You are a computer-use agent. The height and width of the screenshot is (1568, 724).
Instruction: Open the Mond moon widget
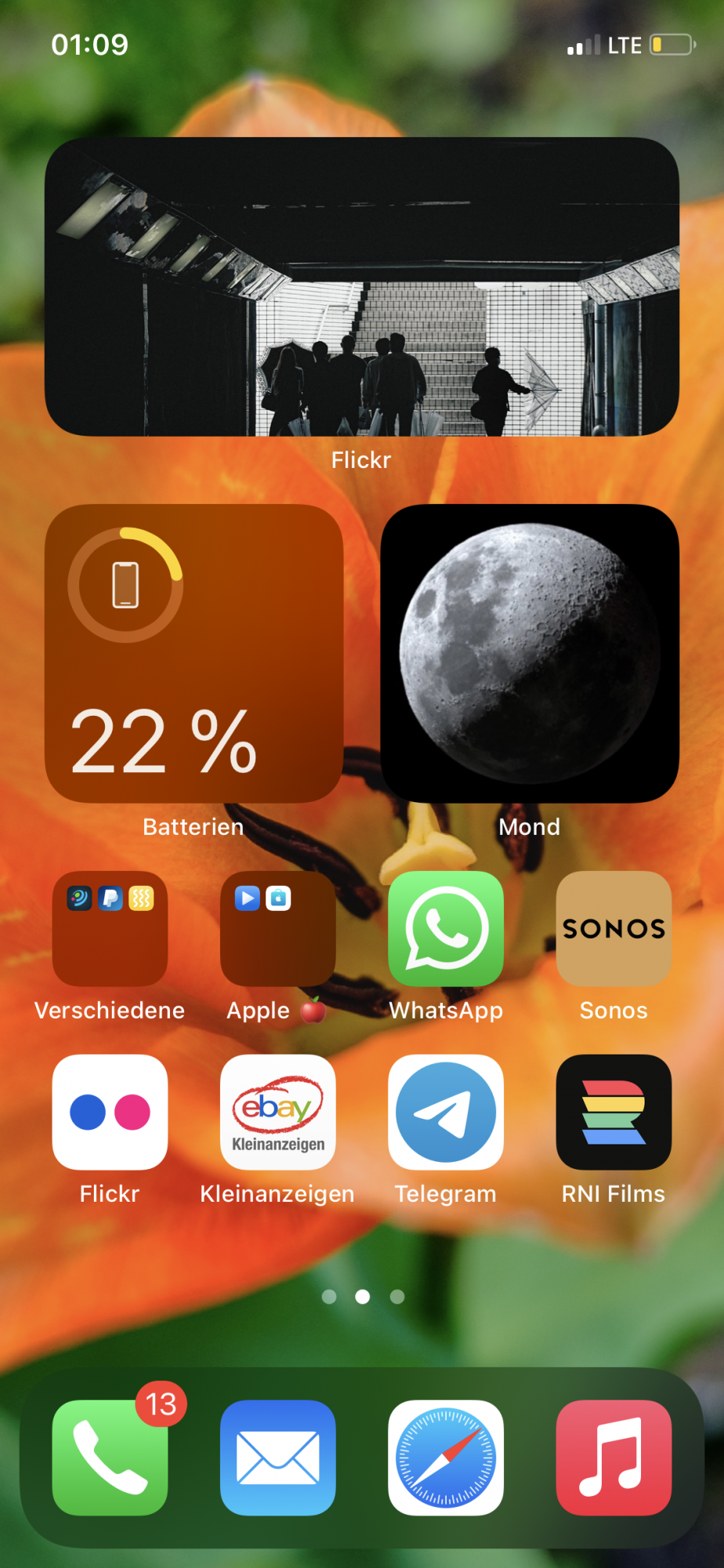tap(530, 653)
